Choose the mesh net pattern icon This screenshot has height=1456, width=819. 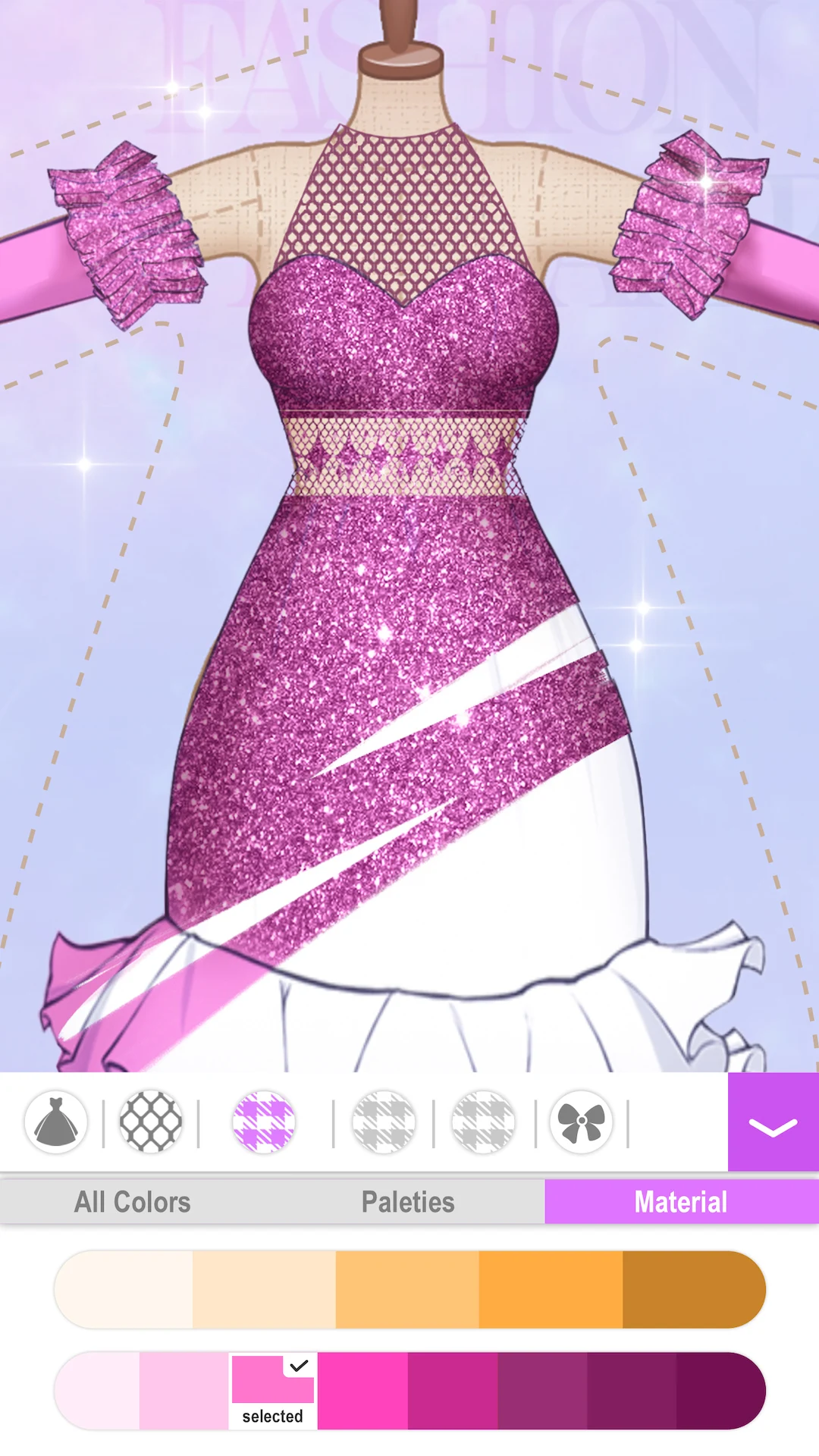pyautogui.click(x=151, y=1122)
